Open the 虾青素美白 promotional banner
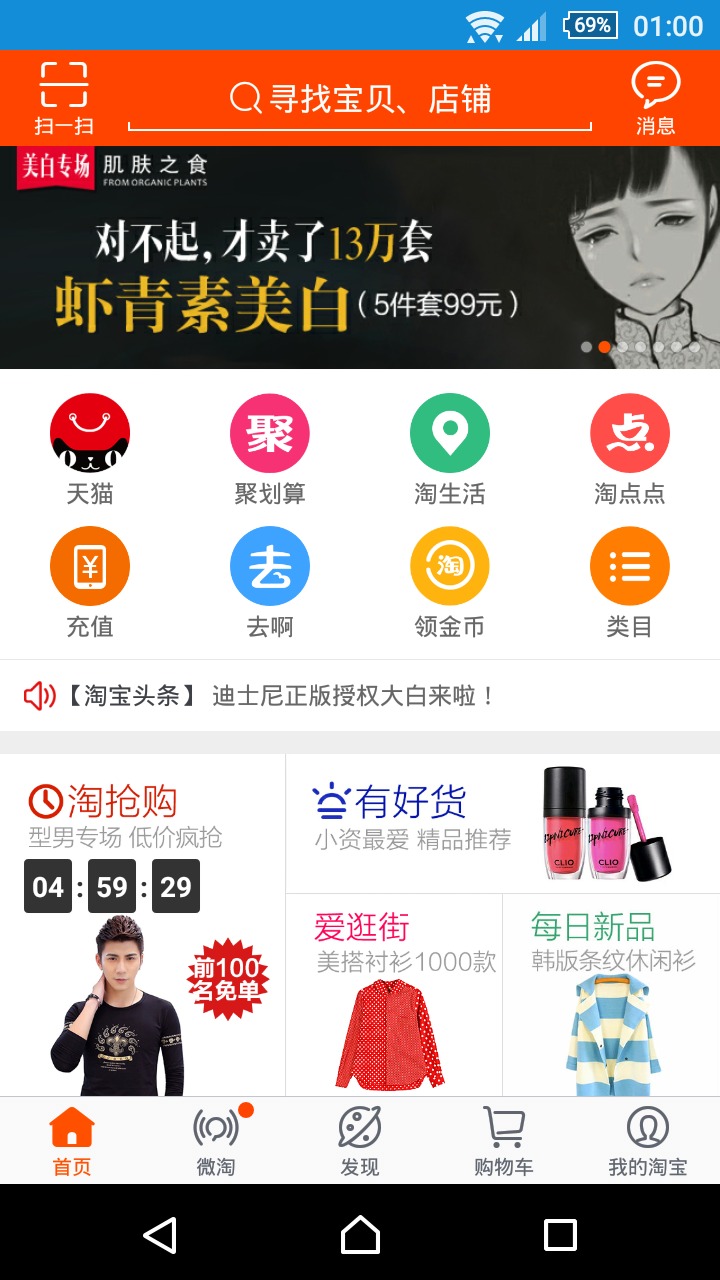The width and height of the screenshot is (720, 1280). pos(360,258)
